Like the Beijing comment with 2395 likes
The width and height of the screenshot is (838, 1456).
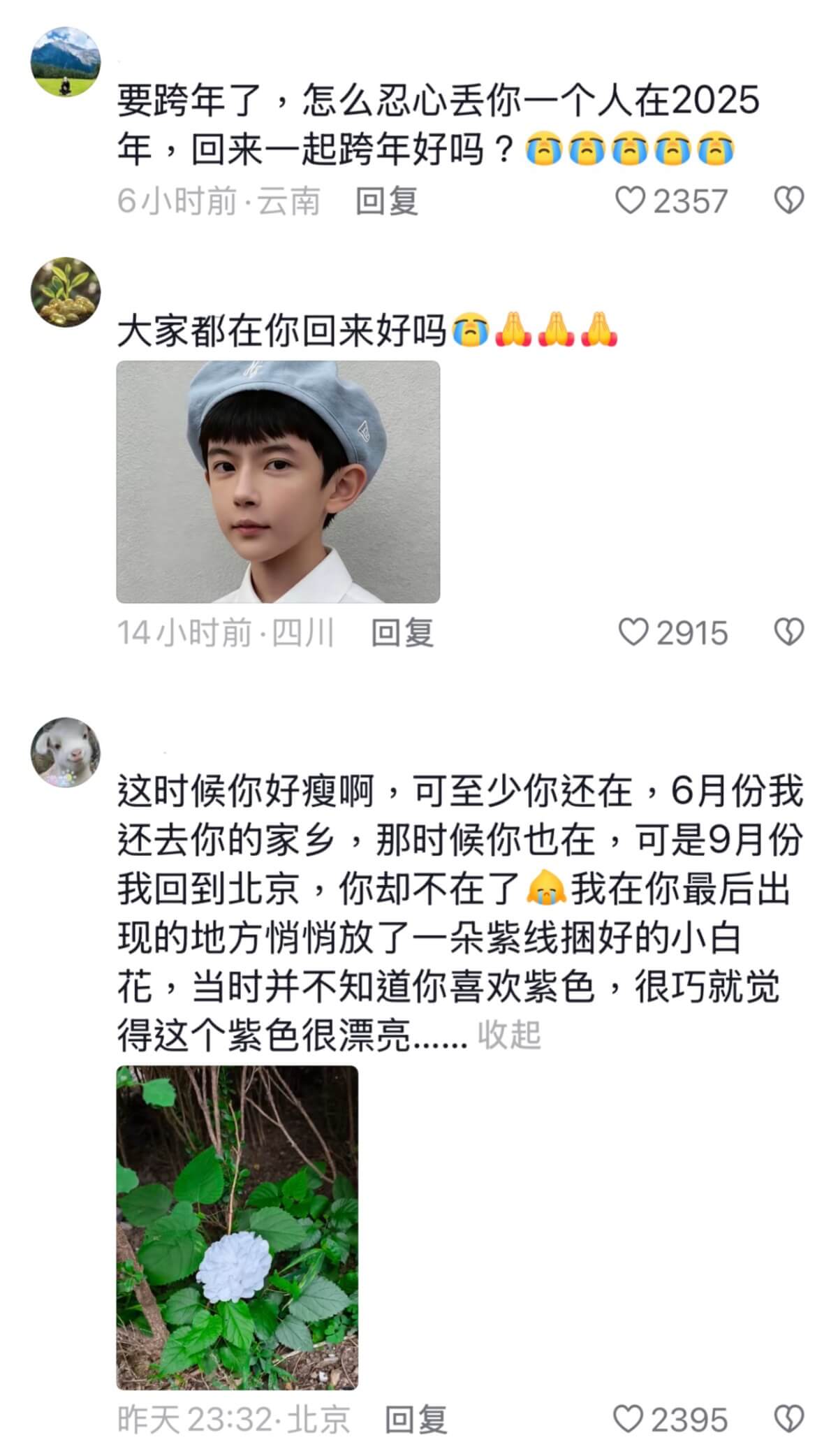tap(628, 1420)
